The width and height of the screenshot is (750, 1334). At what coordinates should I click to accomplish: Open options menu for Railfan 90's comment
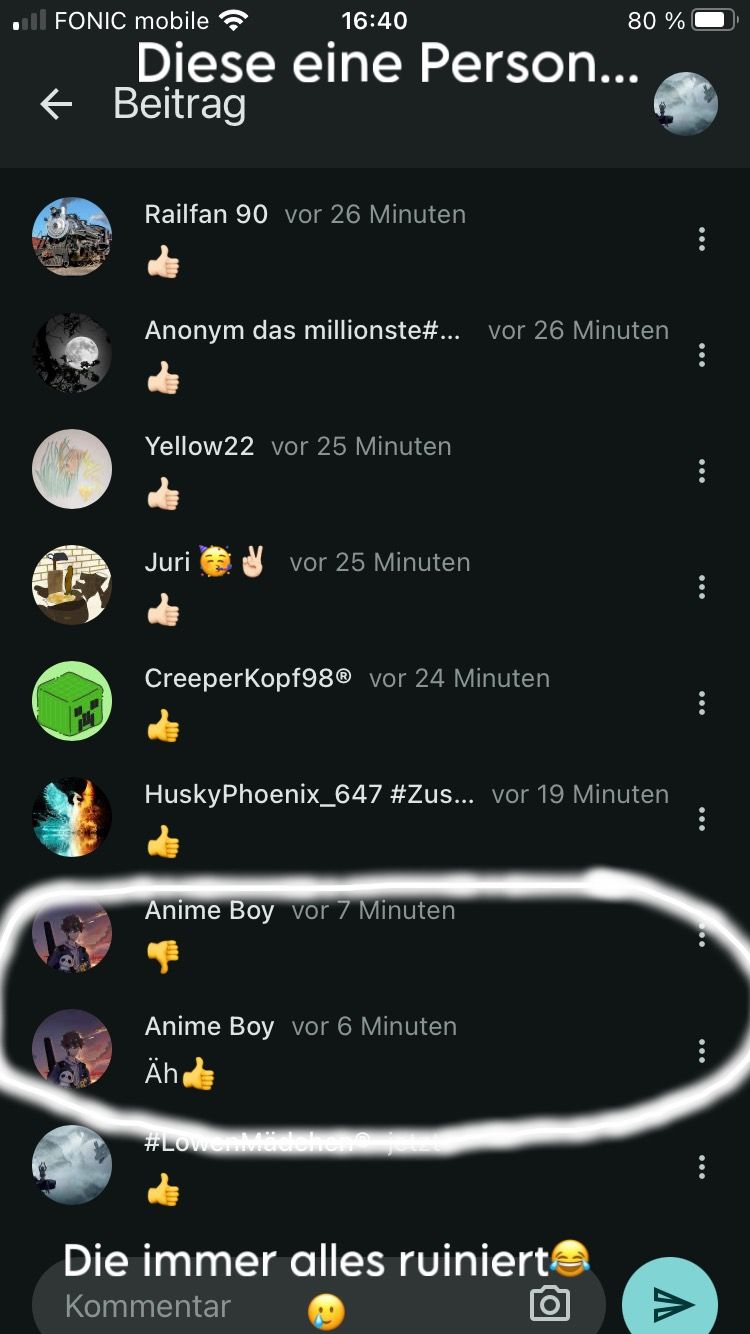point(702,239)
